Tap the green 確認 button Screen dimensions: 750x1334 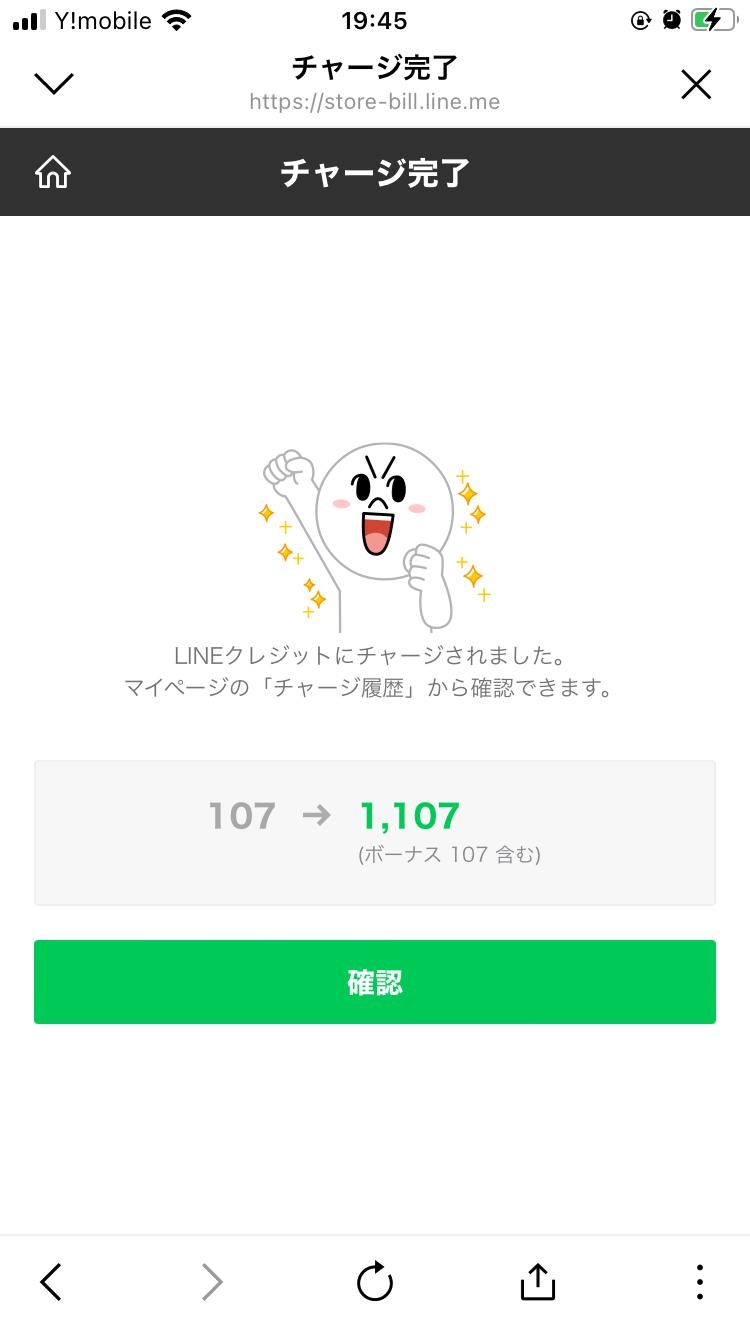(x=375, y=982)
